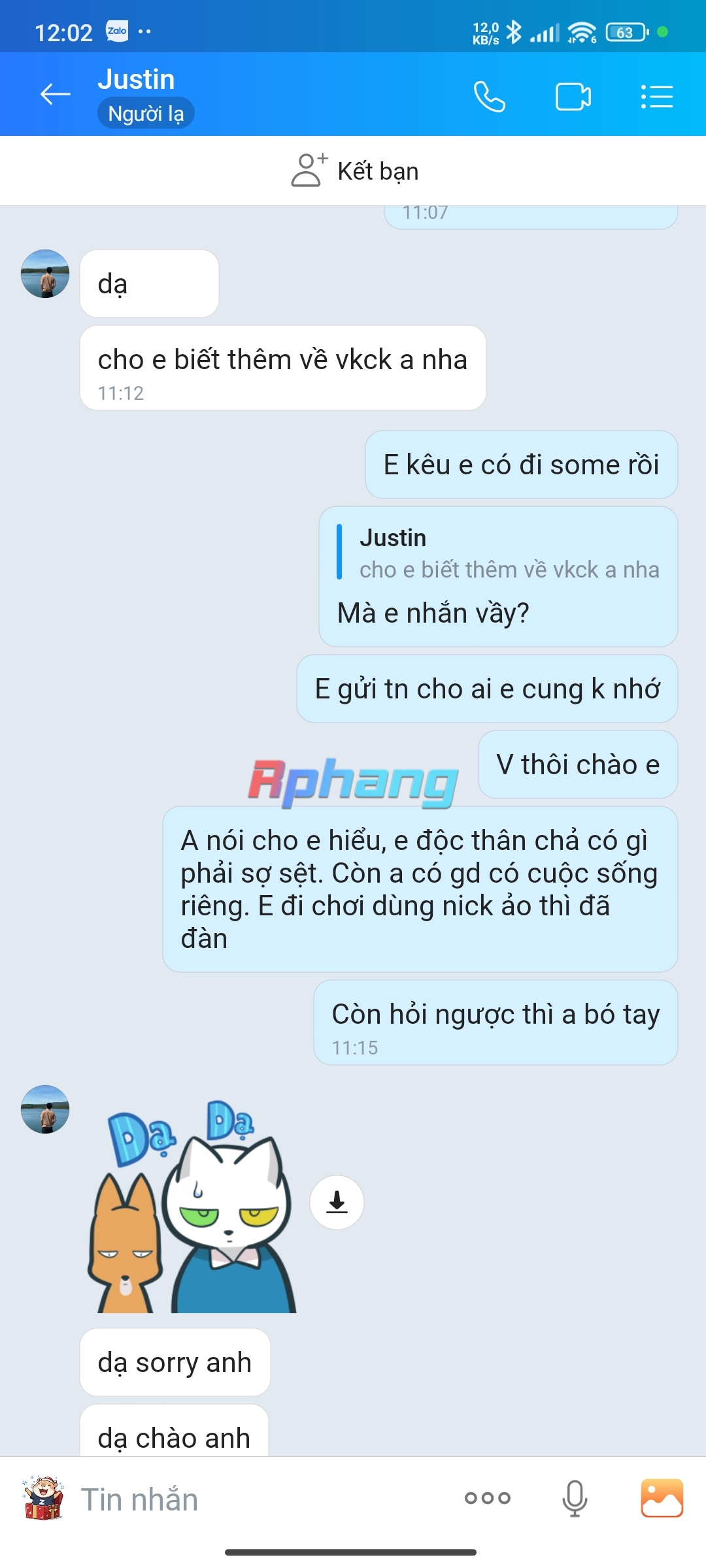Open the photo gallery picker
Image resolution: width=706 pixels, height=1568 pixels.
tap(662, 1498)
